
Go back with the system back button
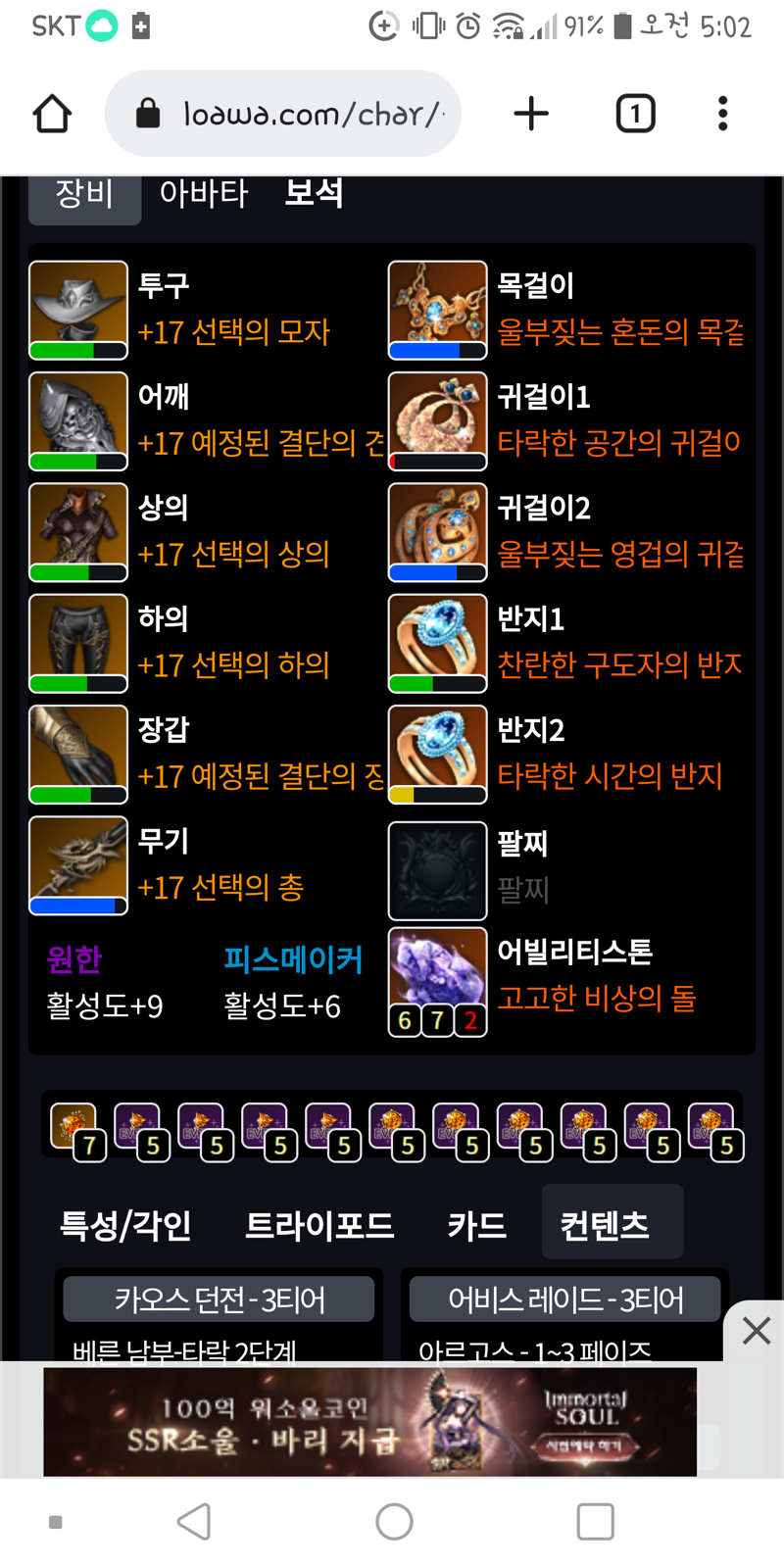194,1522
